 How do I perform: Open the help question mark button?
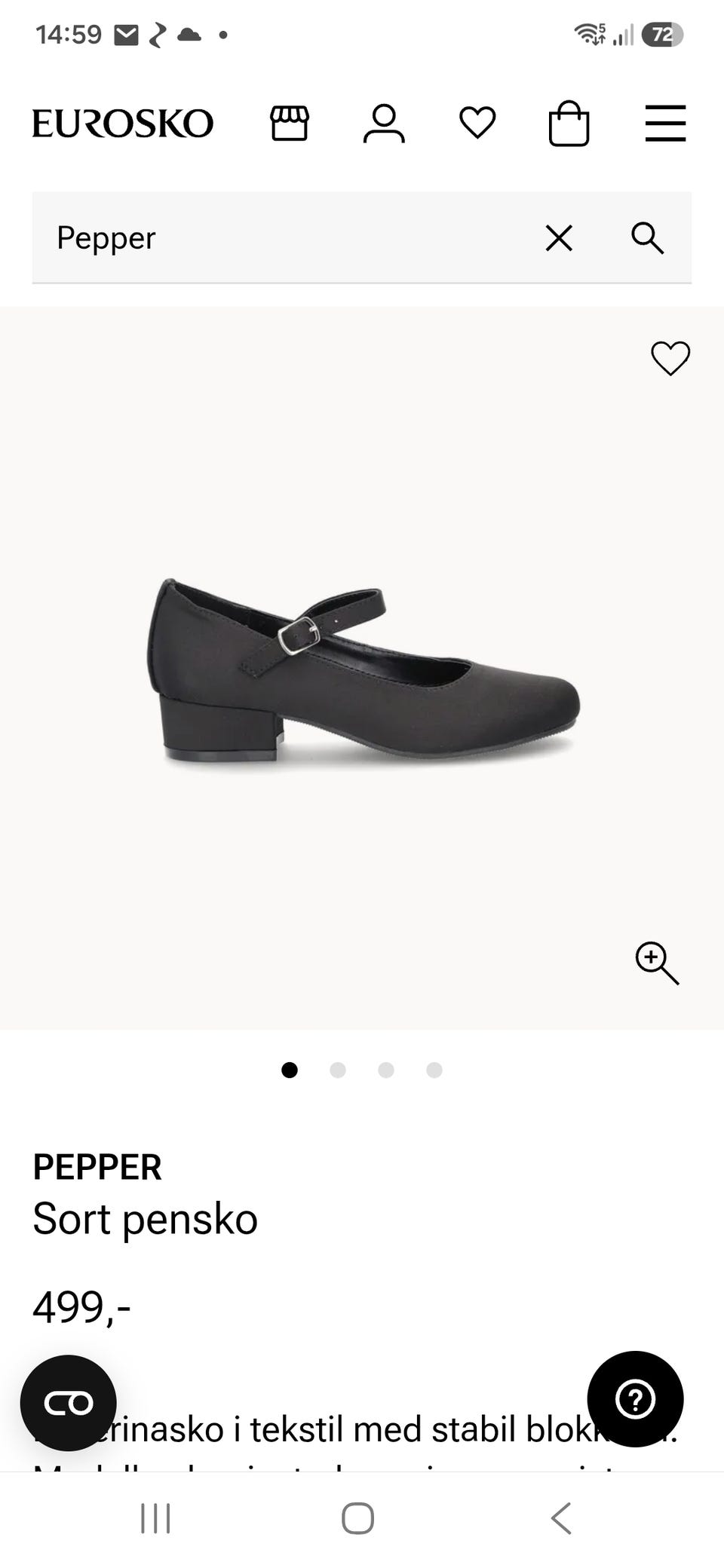(635, 1399)
